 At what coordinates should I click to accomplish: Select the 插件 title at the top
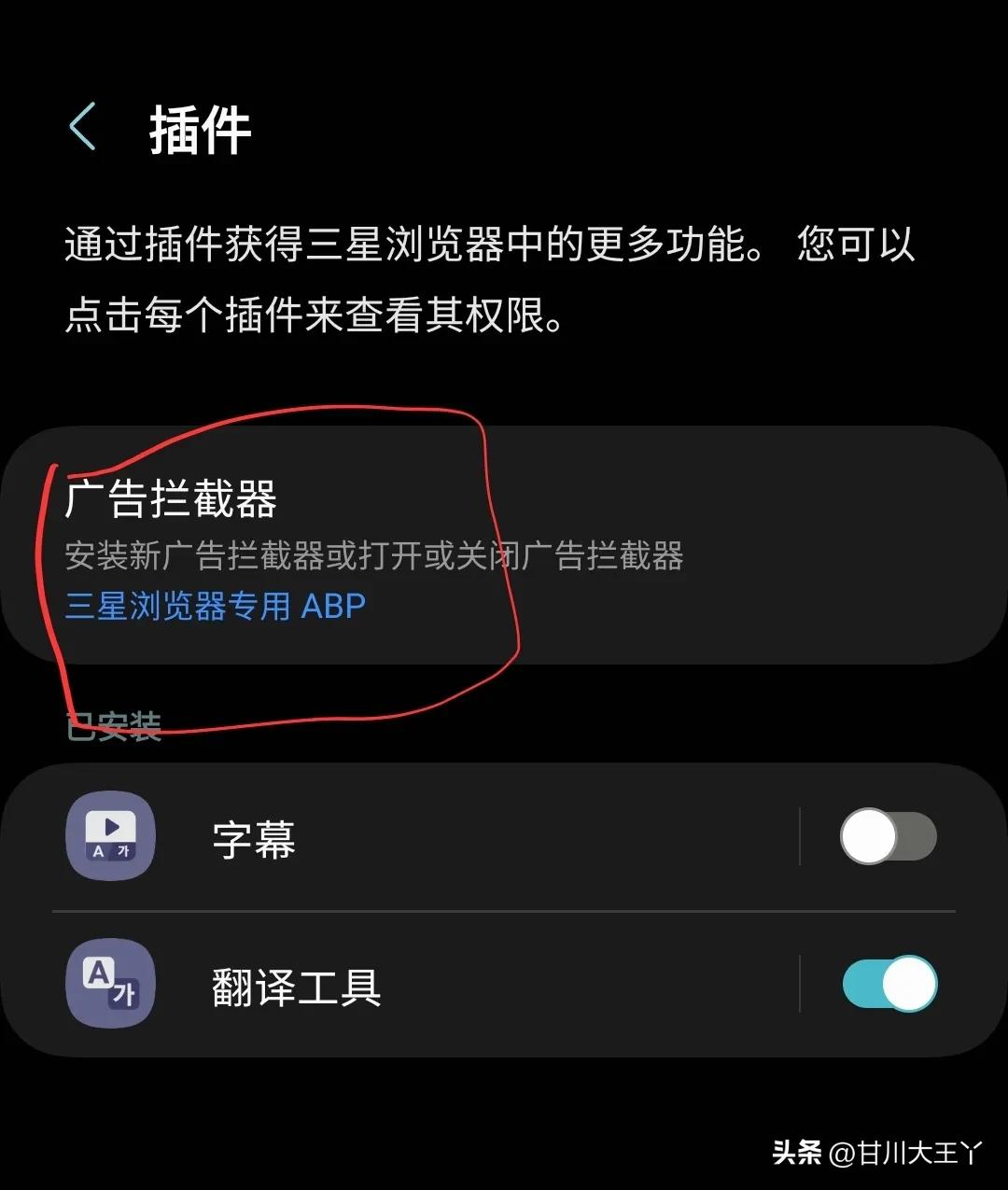pos(199,129)
